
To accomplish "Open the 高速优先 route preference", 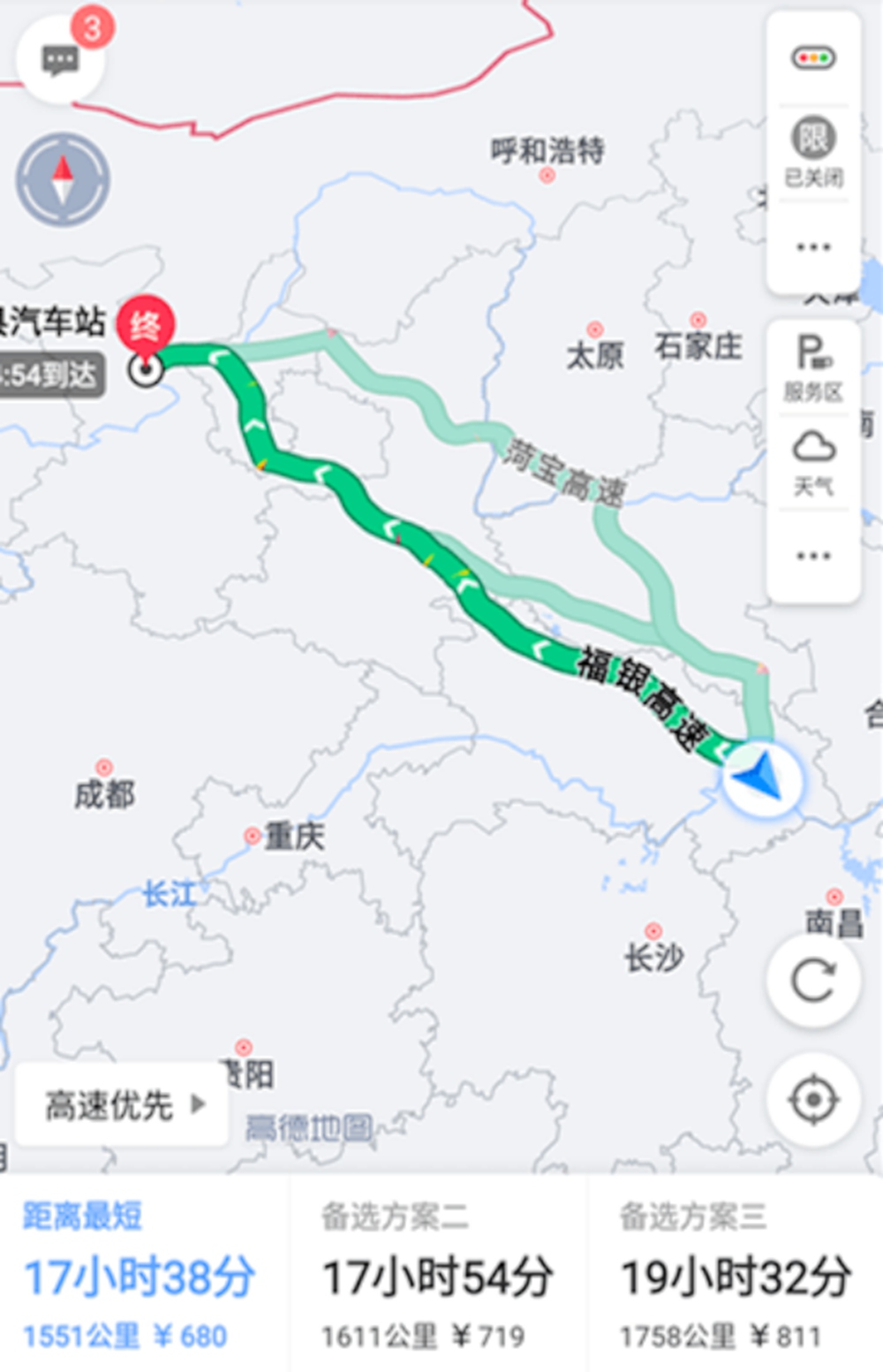I will coord(123,1104).
